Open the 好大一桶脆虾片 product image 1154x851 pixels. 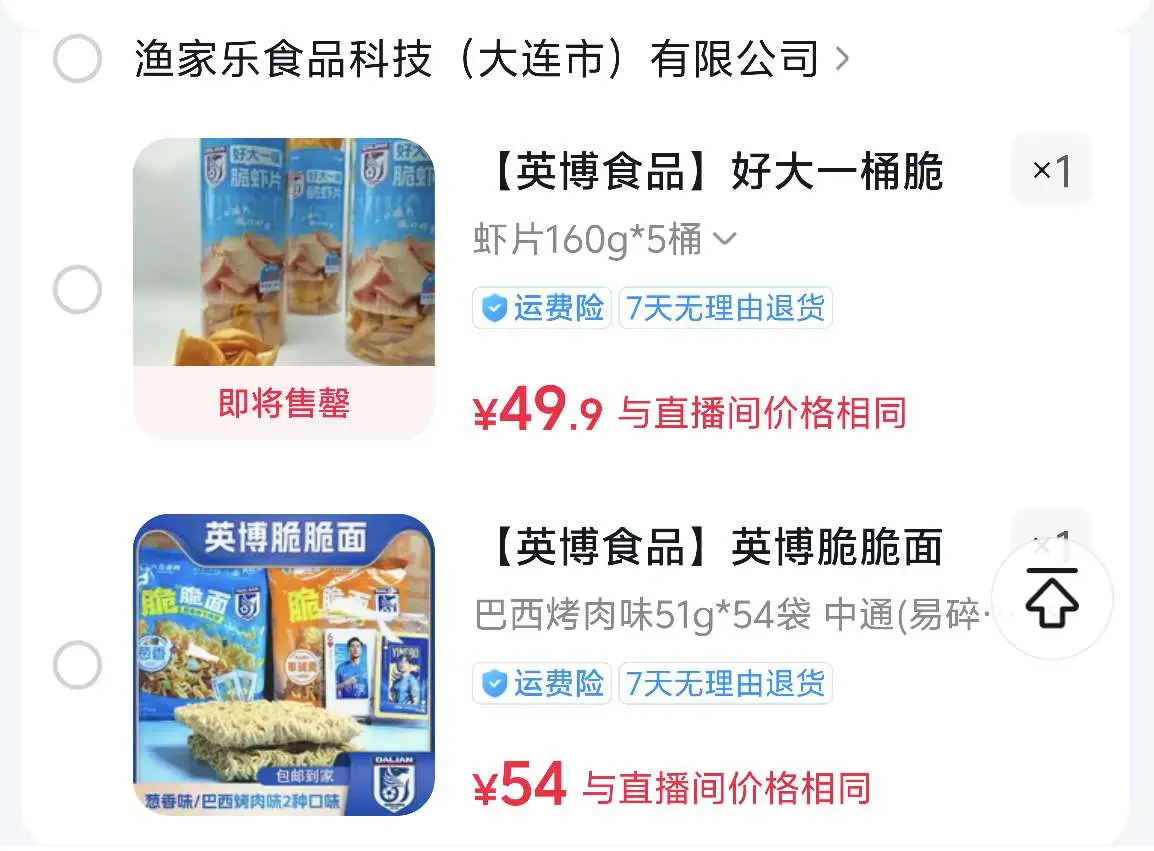pos(284,289)
